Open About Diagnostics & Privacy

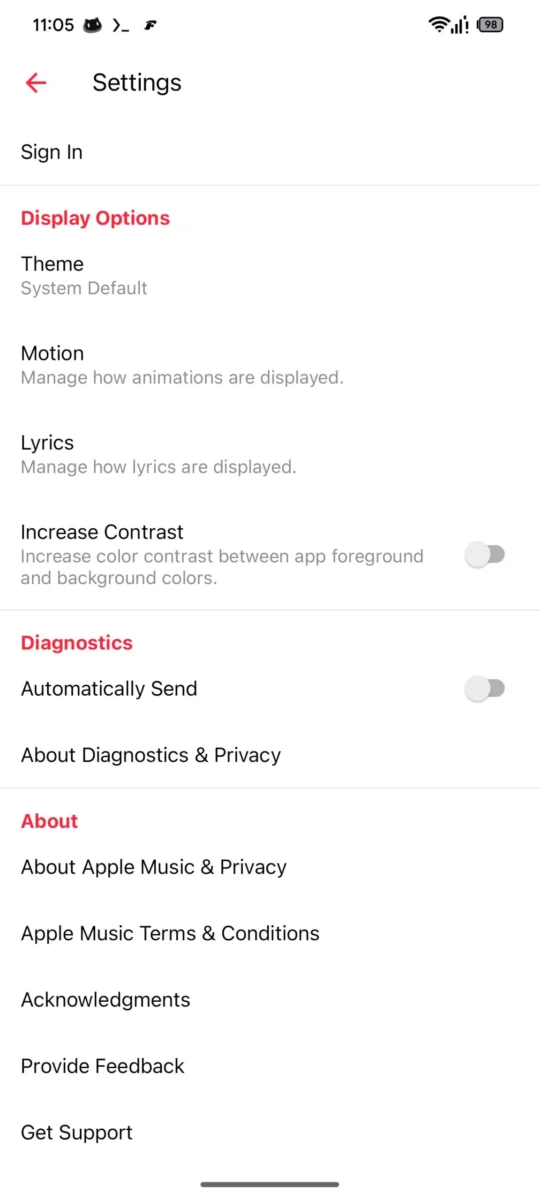click(270, 755)
